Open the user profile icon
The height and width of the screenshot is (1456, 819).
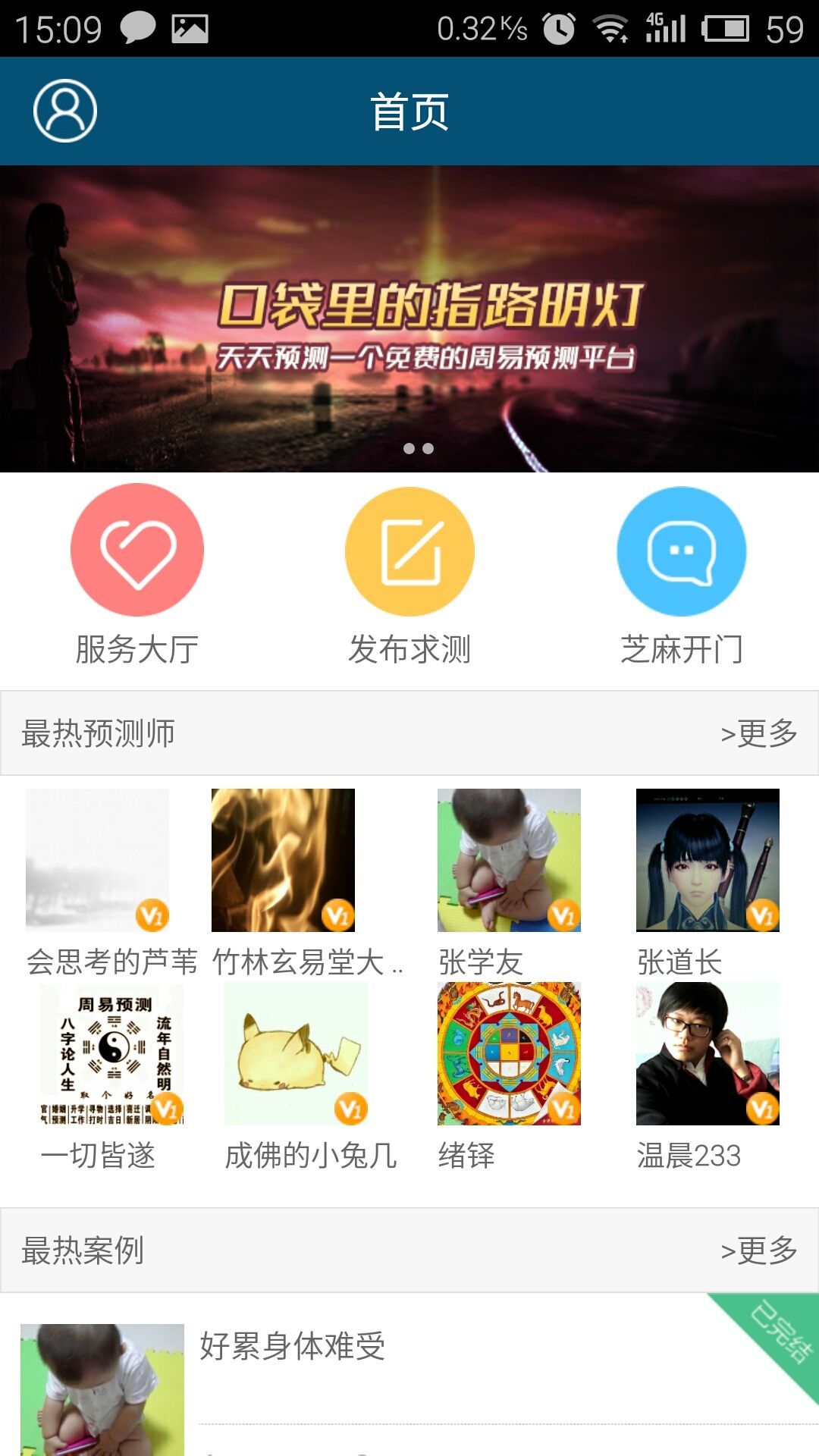pos(65,111)
